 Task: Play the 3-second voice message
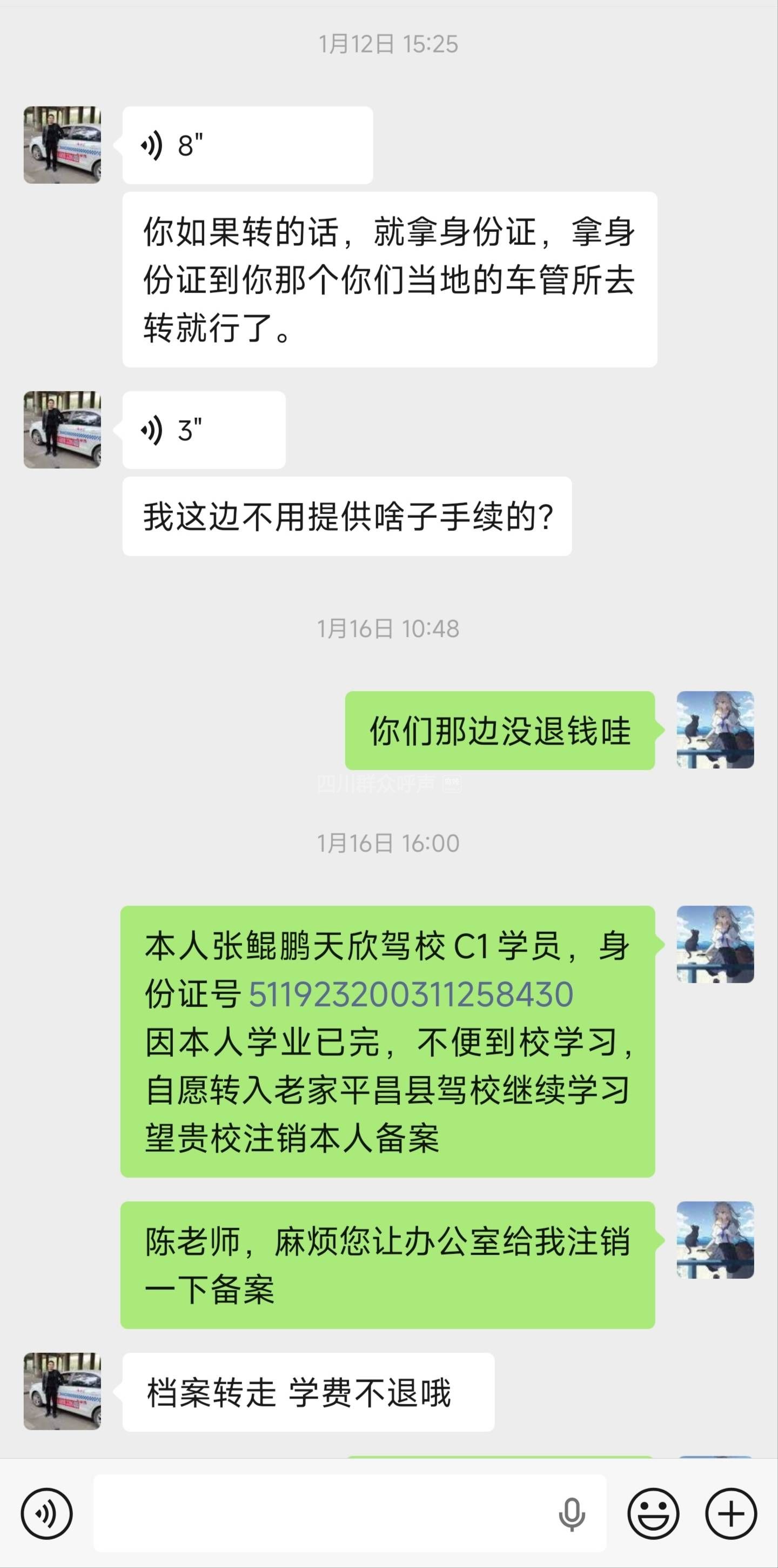(204, 430)
